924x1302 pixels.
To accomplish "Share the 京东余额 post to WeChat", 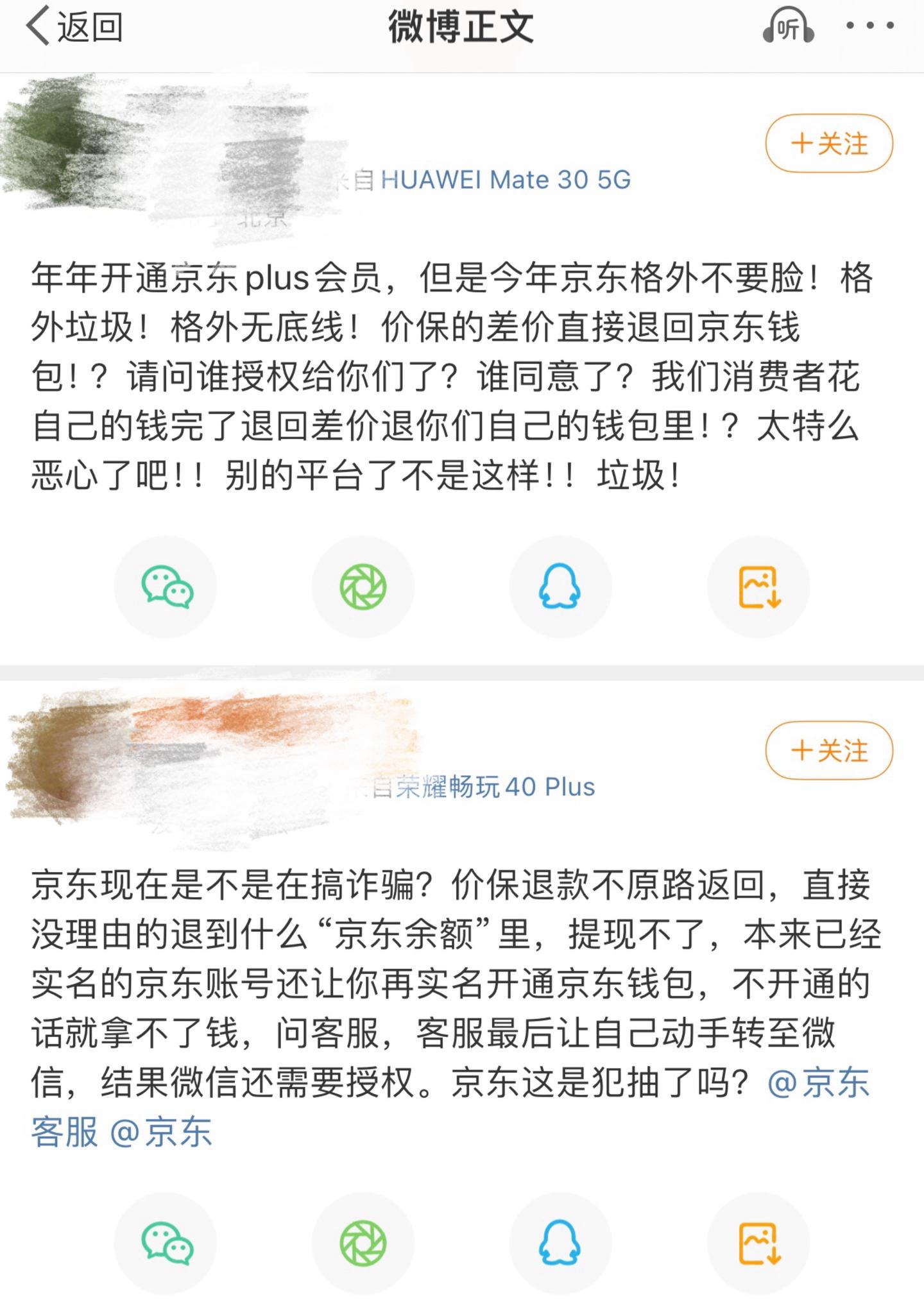I will click(x=166, y=1243).
